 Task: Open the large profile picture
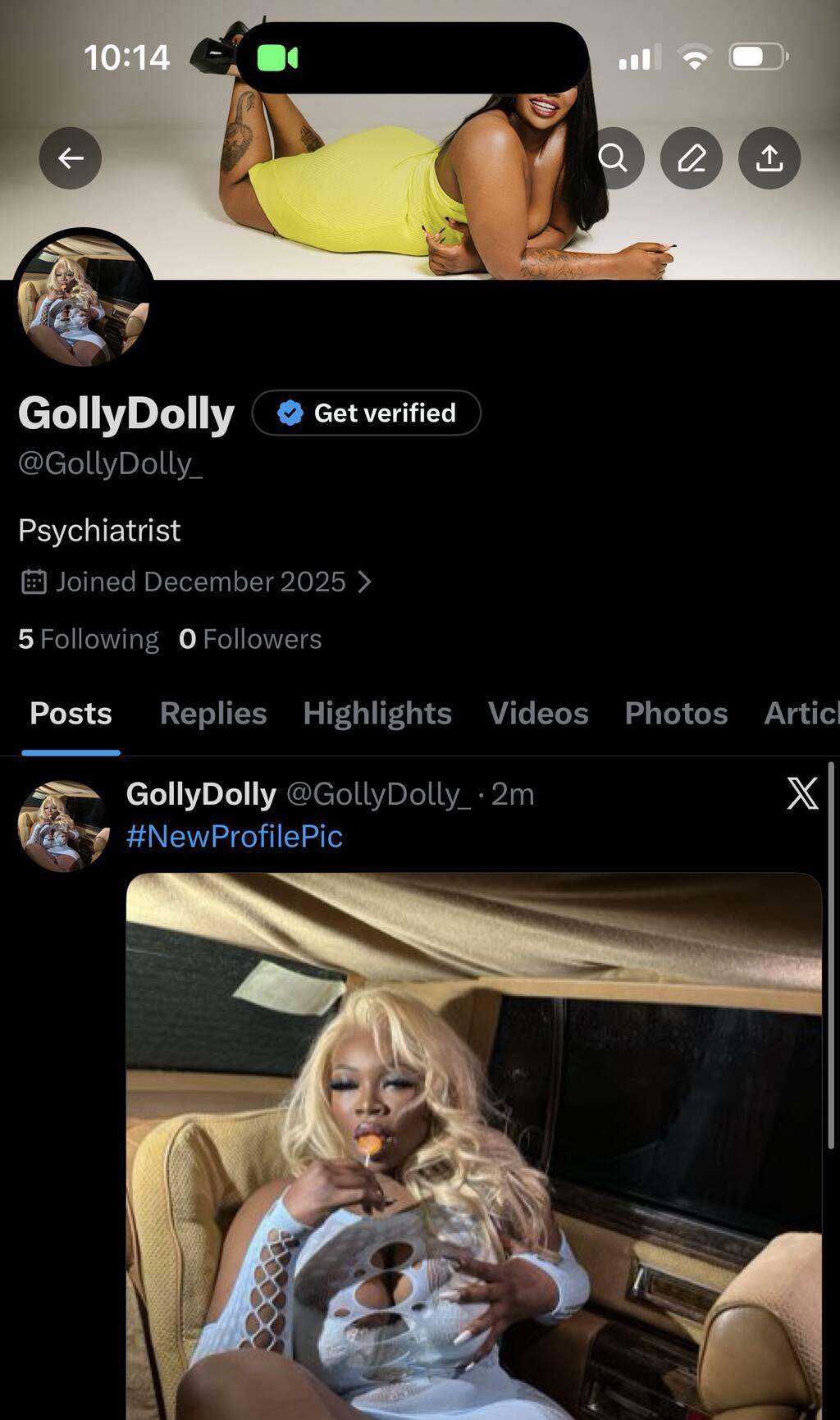tap(84, 299)
